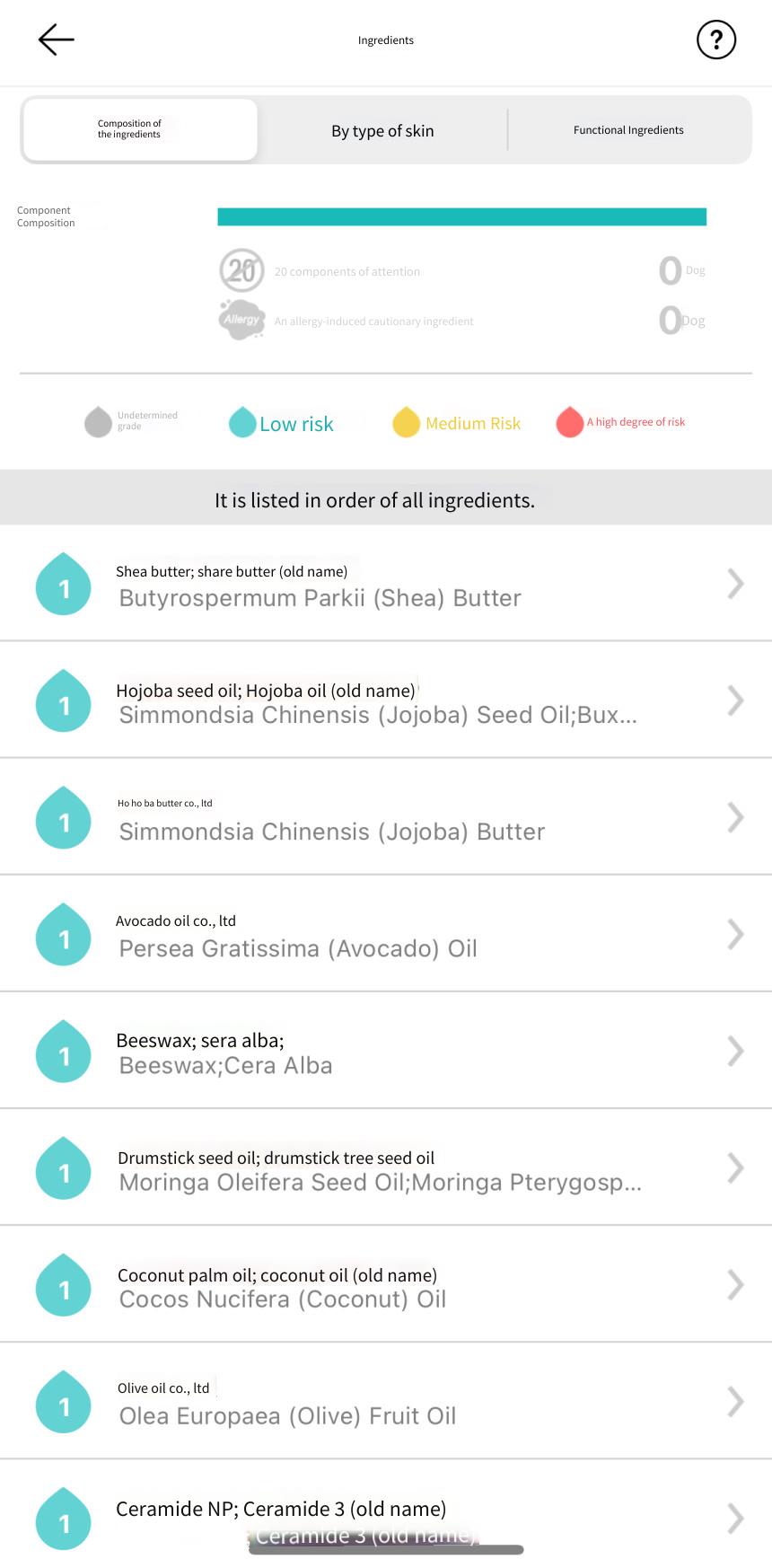Viewport: 772px width, 1568px height.
Task: Go back using the arrow icon
Action: pyautogui.click(x=56, y=40)
